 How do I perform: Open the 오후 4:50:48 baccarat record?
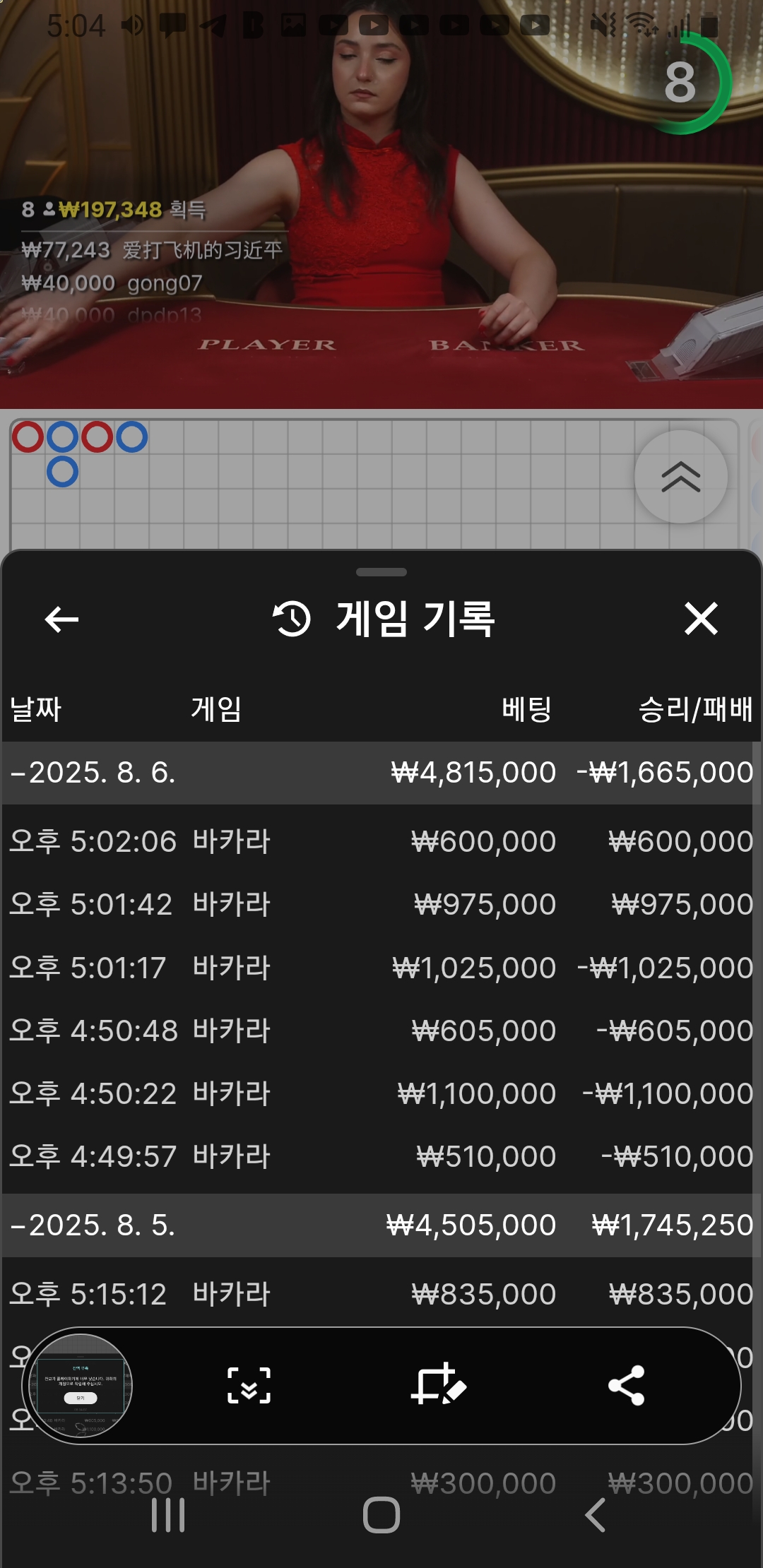pos(381,1031)
